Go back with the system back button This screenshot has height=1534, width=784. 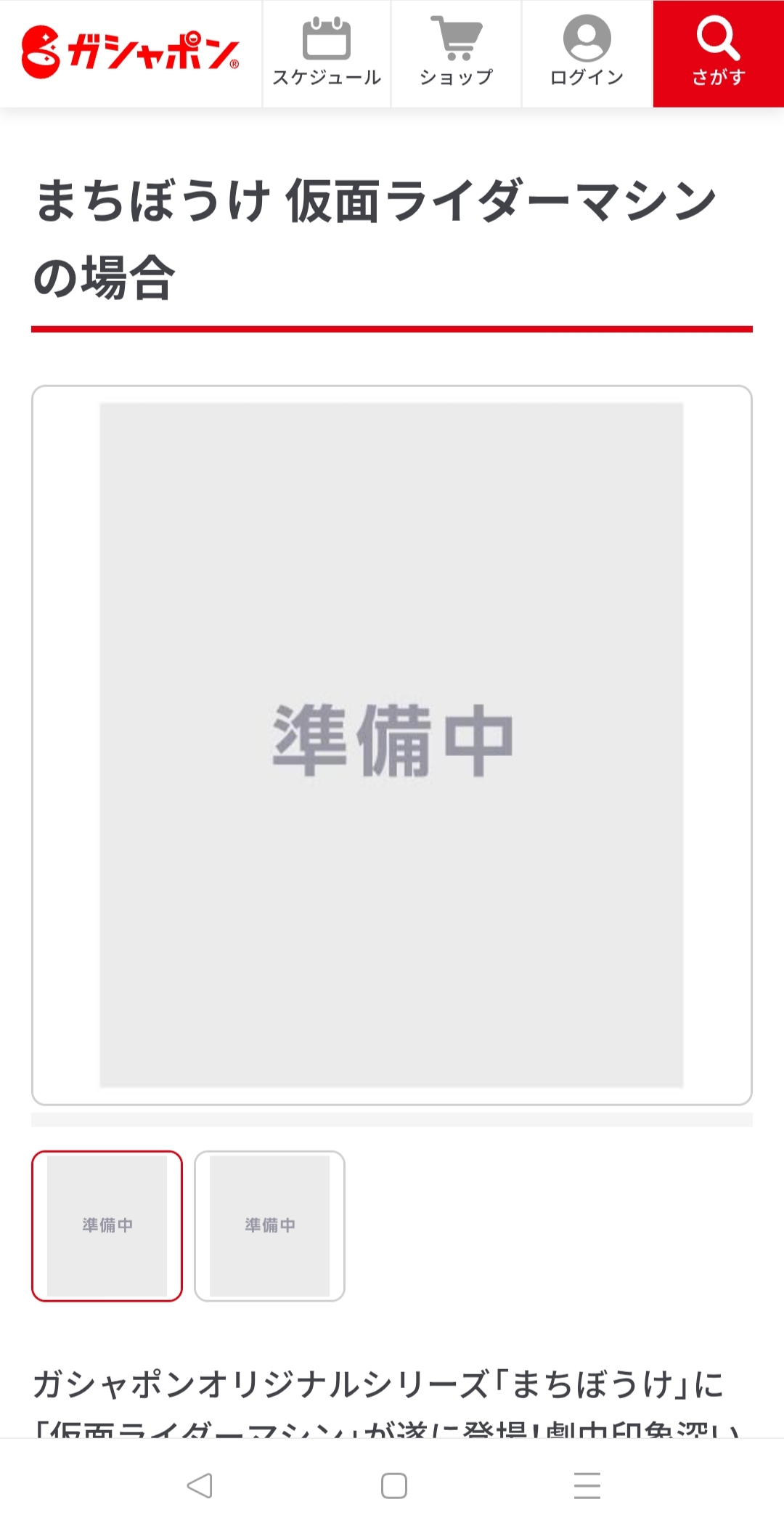click(200, 1485)
